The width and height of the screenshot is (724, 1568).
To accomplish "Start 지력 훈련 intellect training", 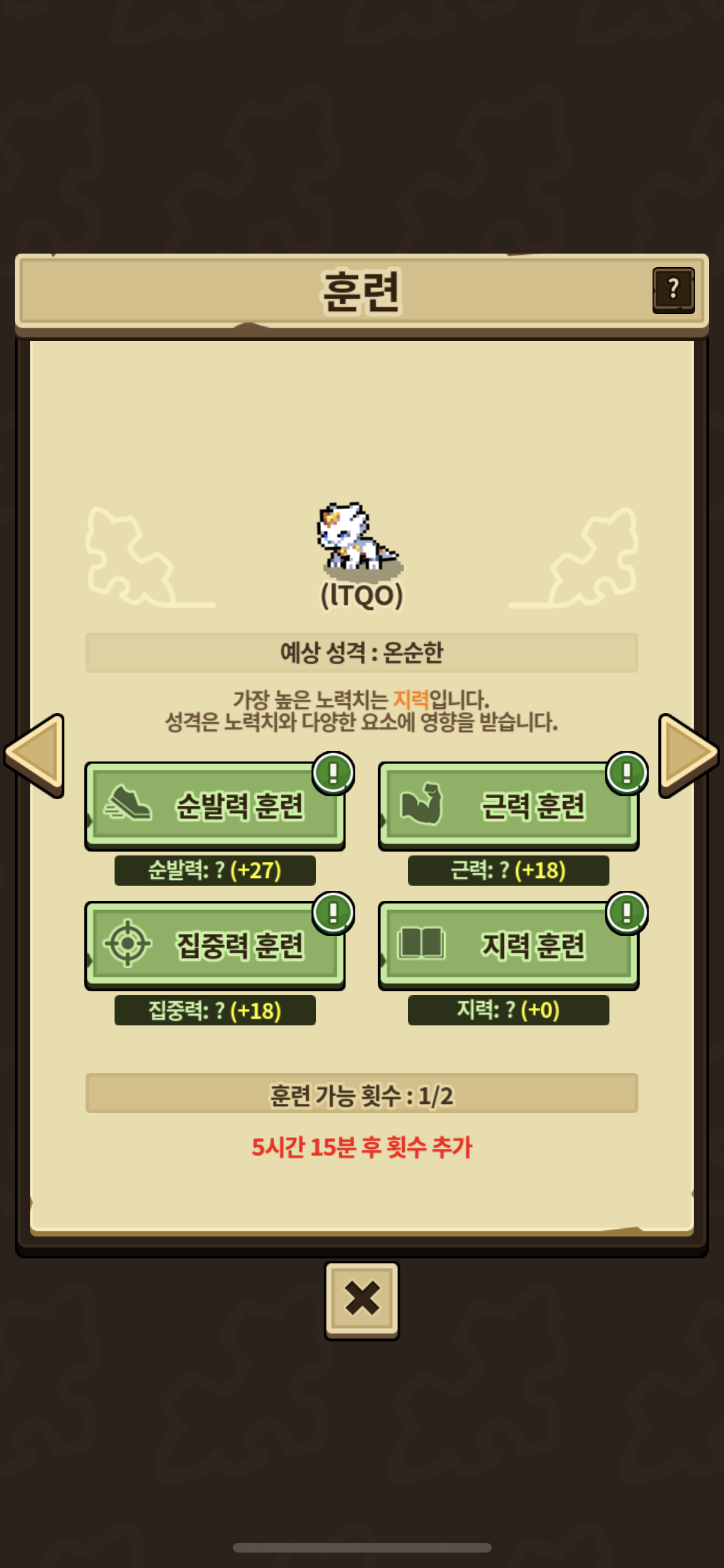I will coord(508,945).
